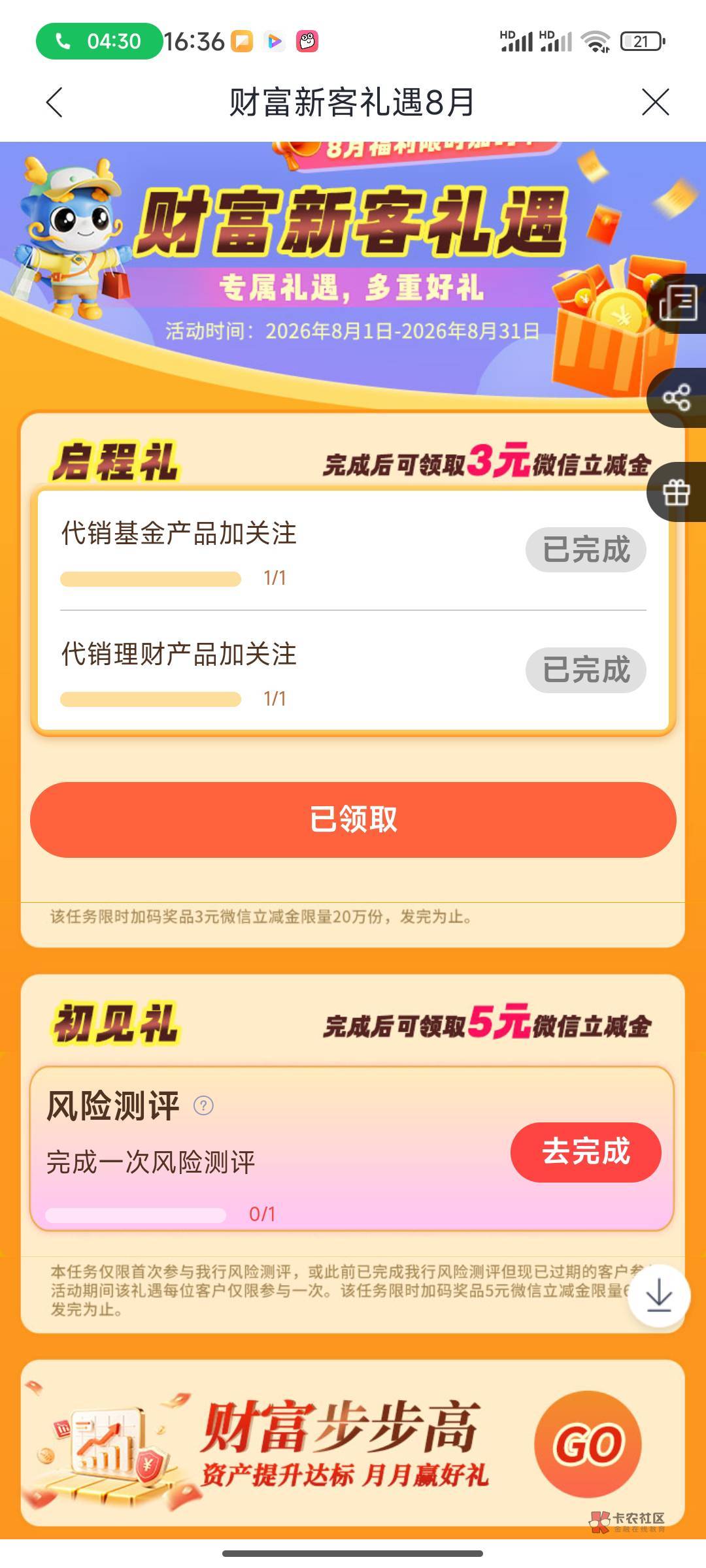Open the activity rules side icon

(x=677, y=304)
